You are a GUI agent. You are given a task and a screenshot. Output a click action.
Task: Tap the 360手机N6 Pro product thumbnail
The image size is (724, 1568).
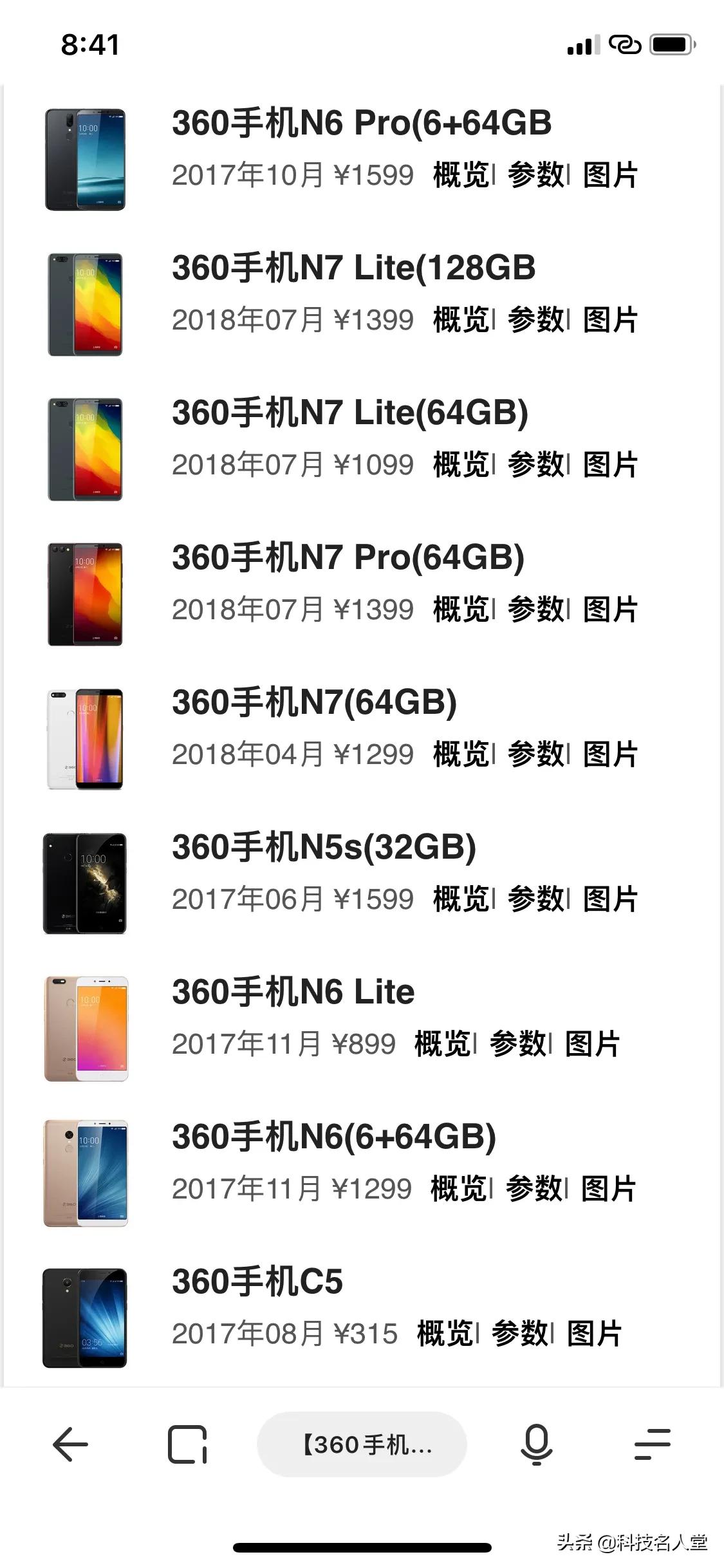(86, 158)
